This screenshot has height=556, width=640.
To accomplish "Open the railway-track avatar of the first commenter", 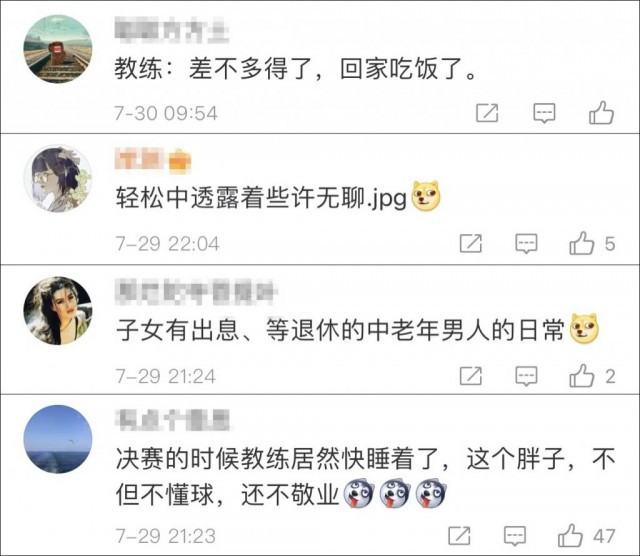I will tap(57, 49).
